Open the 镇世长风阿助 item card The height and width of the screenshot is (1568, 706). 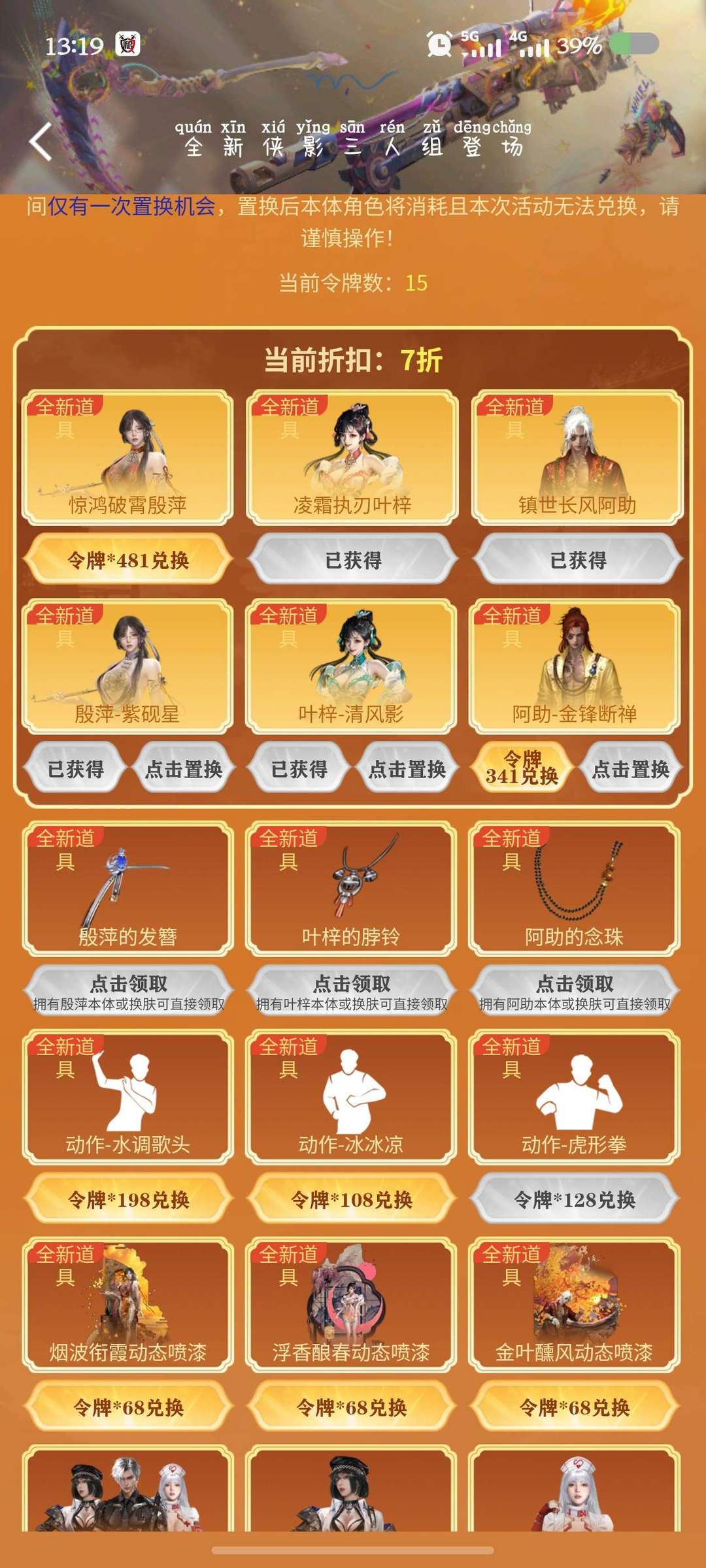pos(577,457)
